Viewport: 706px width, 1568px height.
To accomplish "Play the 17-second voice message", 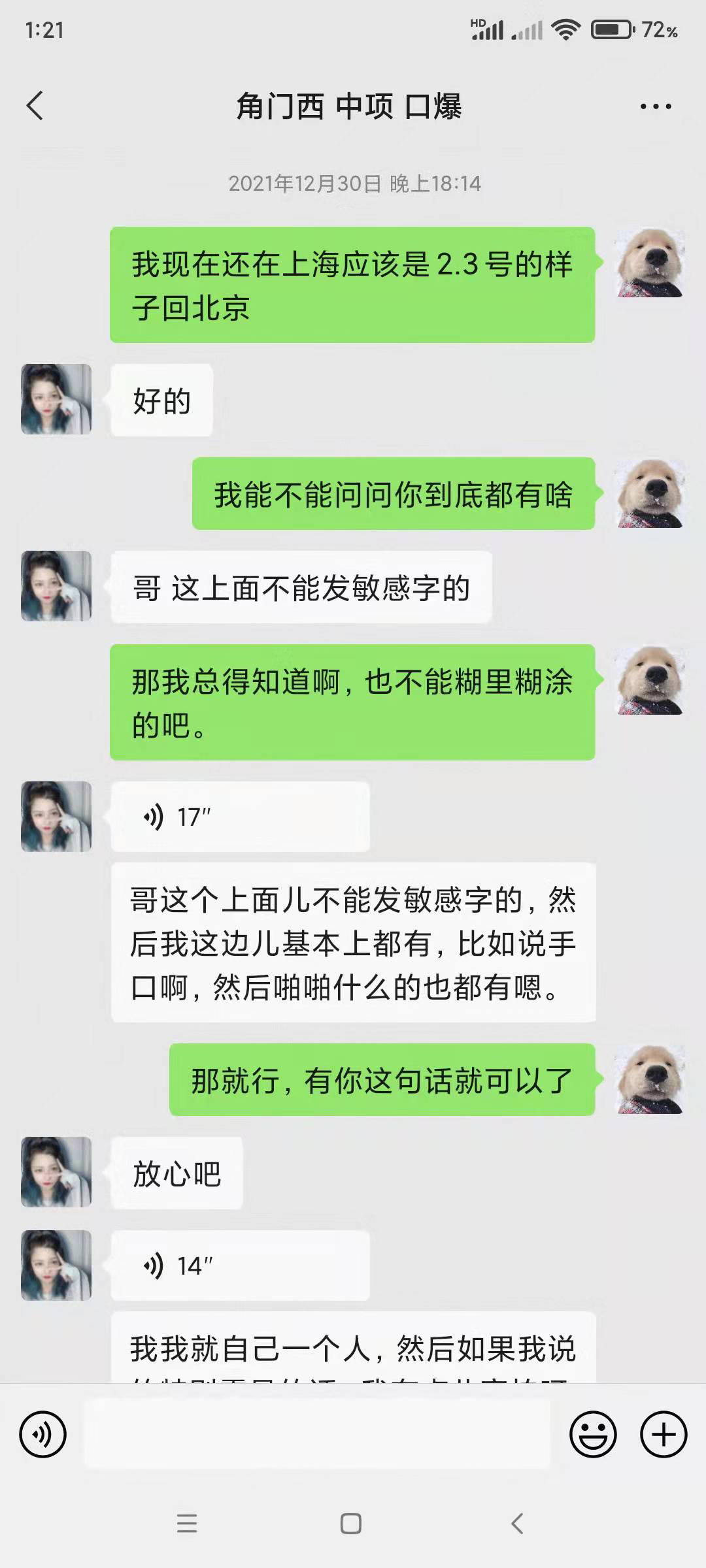I will tap(239, 817).
